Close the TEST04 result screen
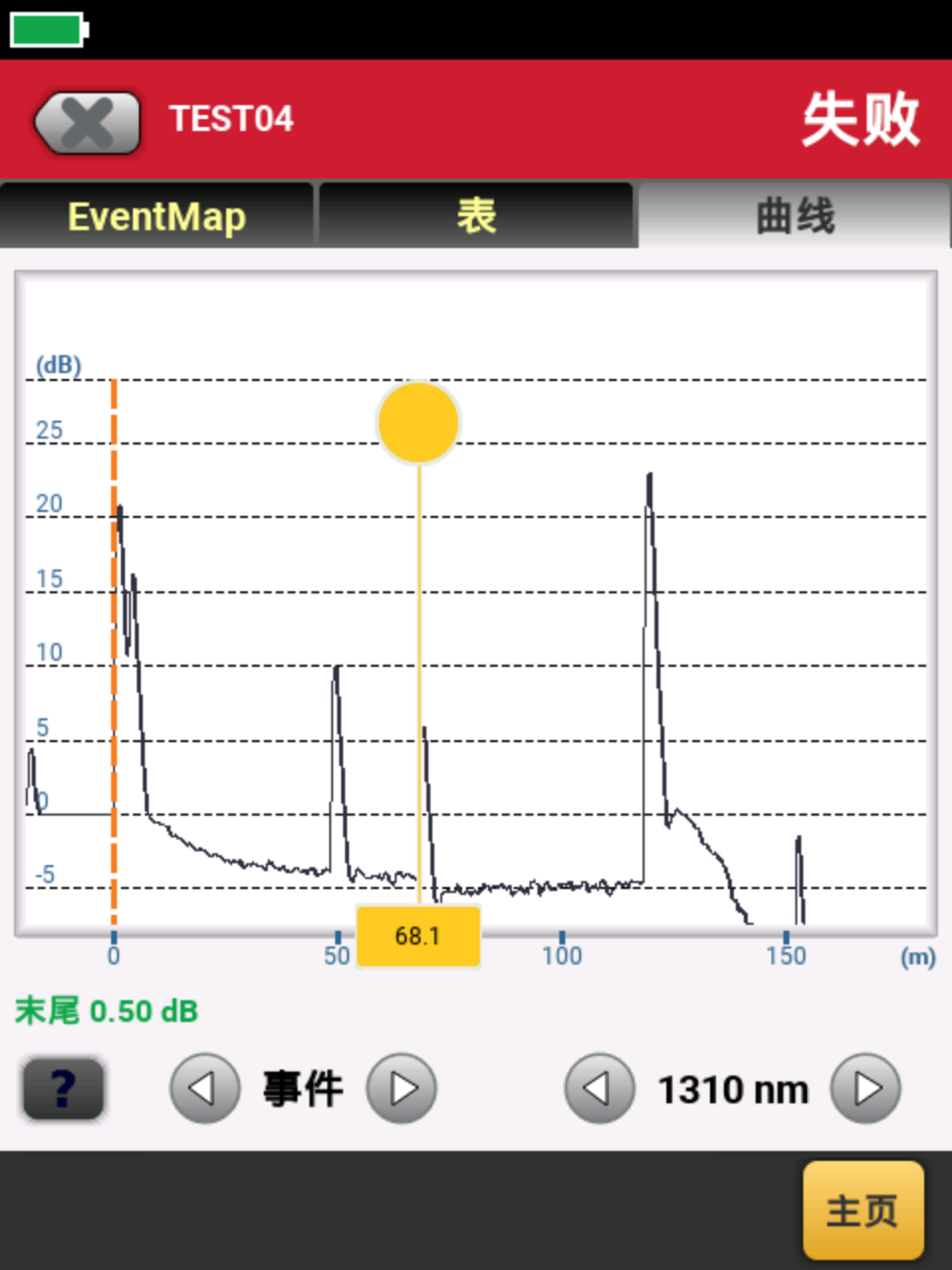 coord(87,123)
